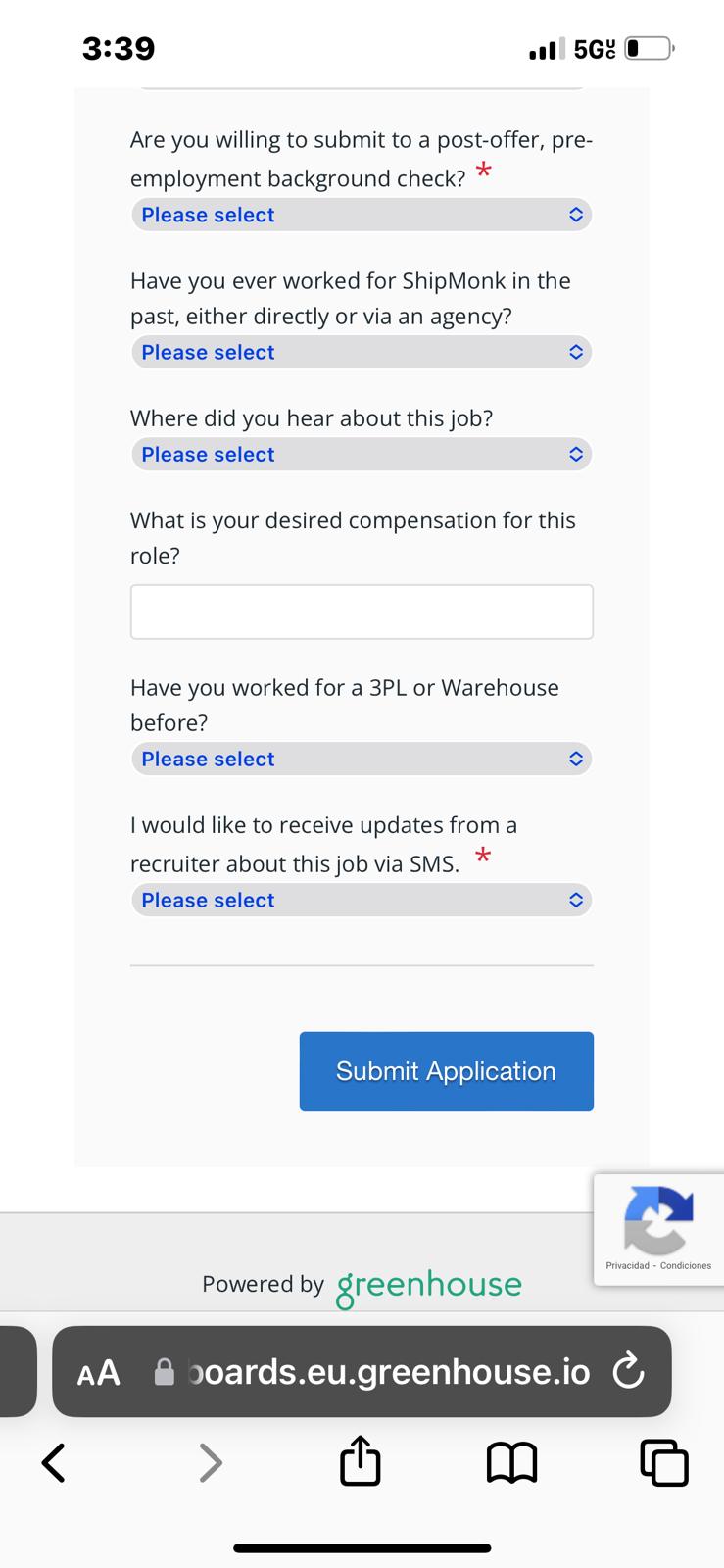The height and width of the screenshot is (1568, 724).
Task: Show all open tabs
Action: coord(663,1463)
